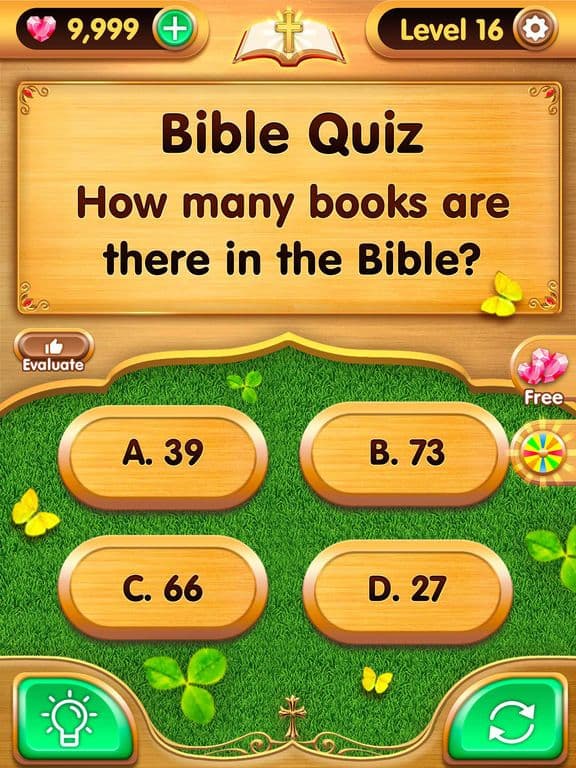576x768 pixels.
Task: Tap the green plus to add gems
Action: (x=175, y=29)
